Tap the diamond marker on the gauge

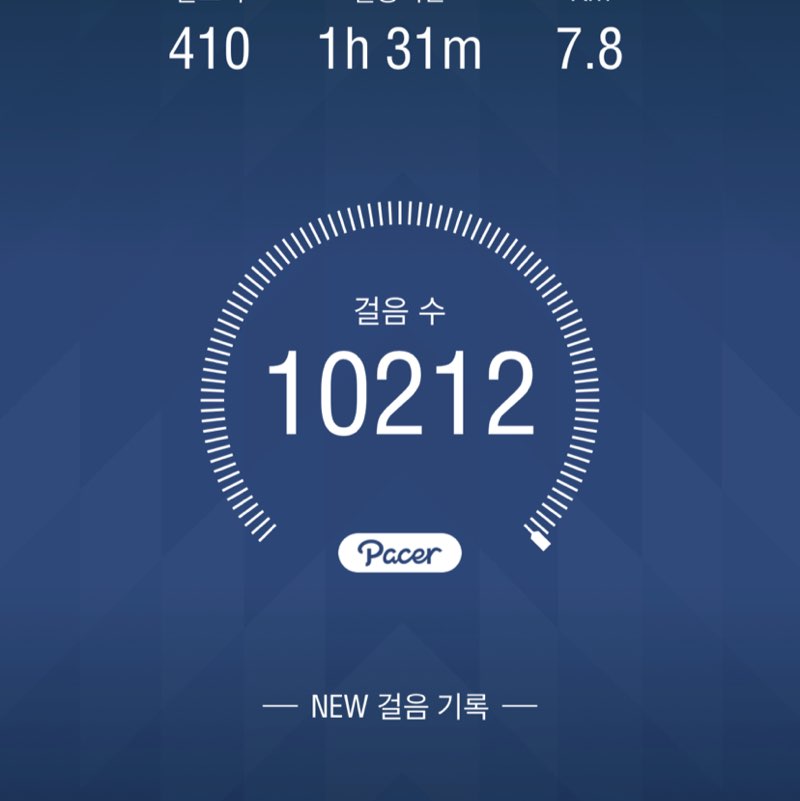[x=538, y=540]
